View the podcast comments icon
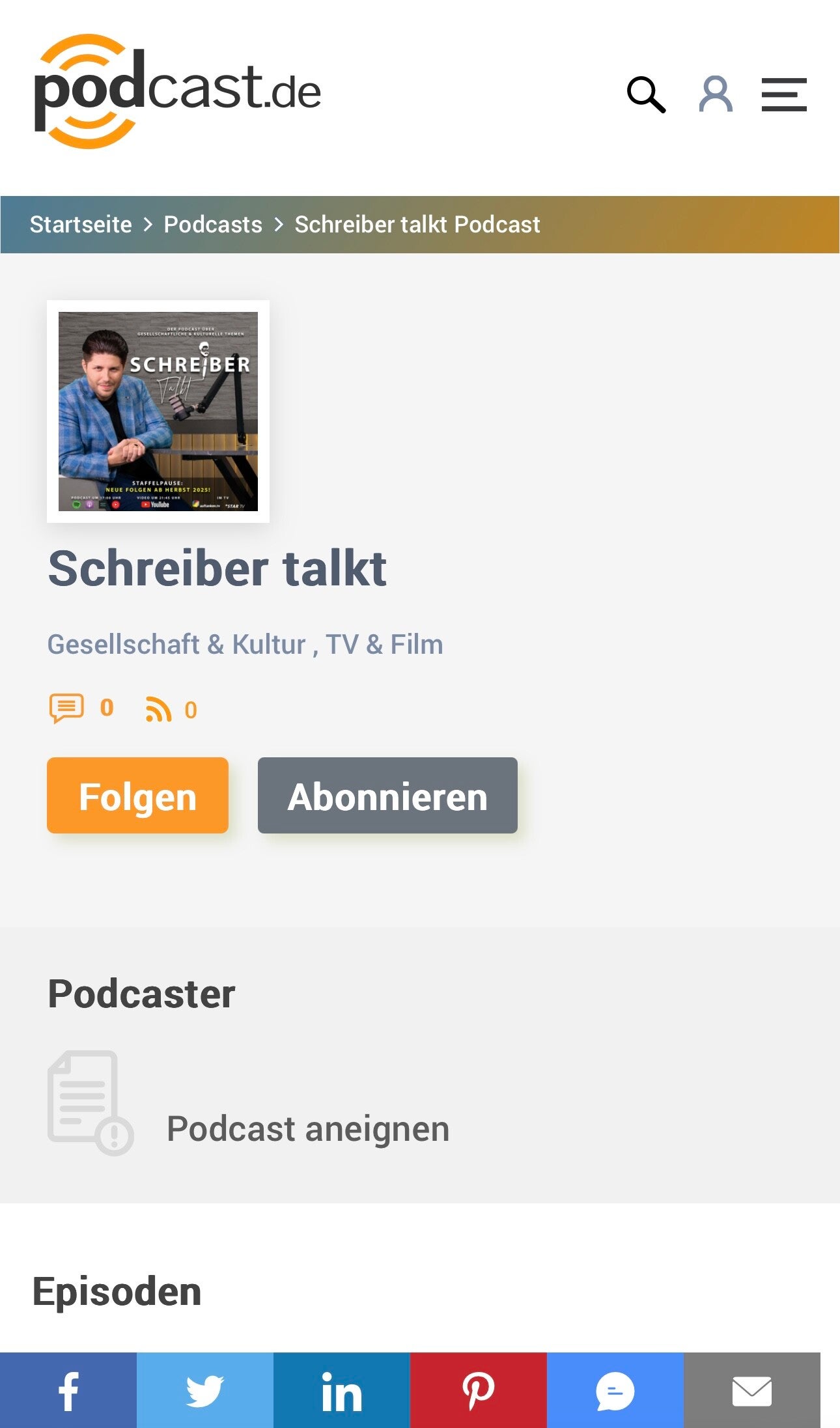Screen dimensions: 840x1428 click(x=66, y=708)
